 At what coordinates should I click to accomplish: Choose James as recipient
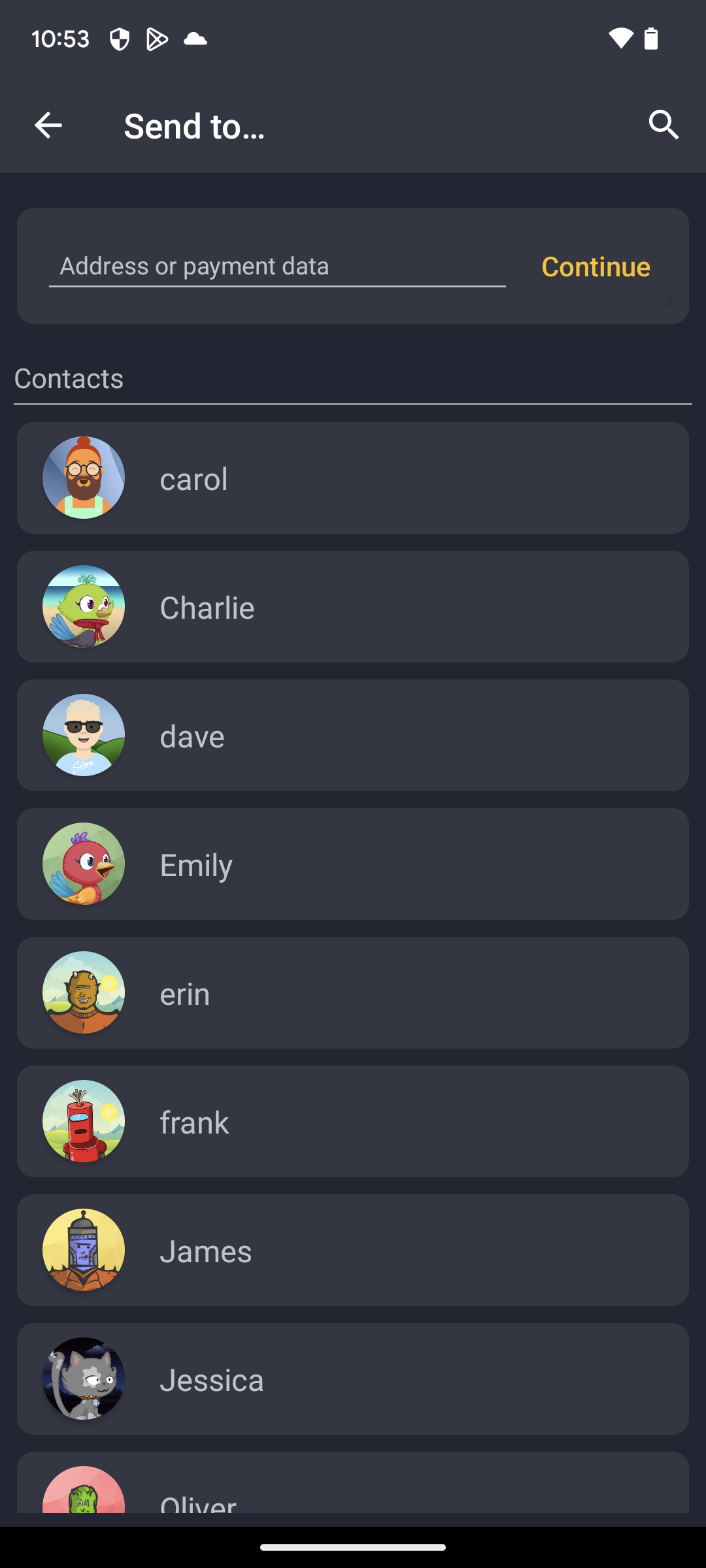click(x=353, y=1250)
